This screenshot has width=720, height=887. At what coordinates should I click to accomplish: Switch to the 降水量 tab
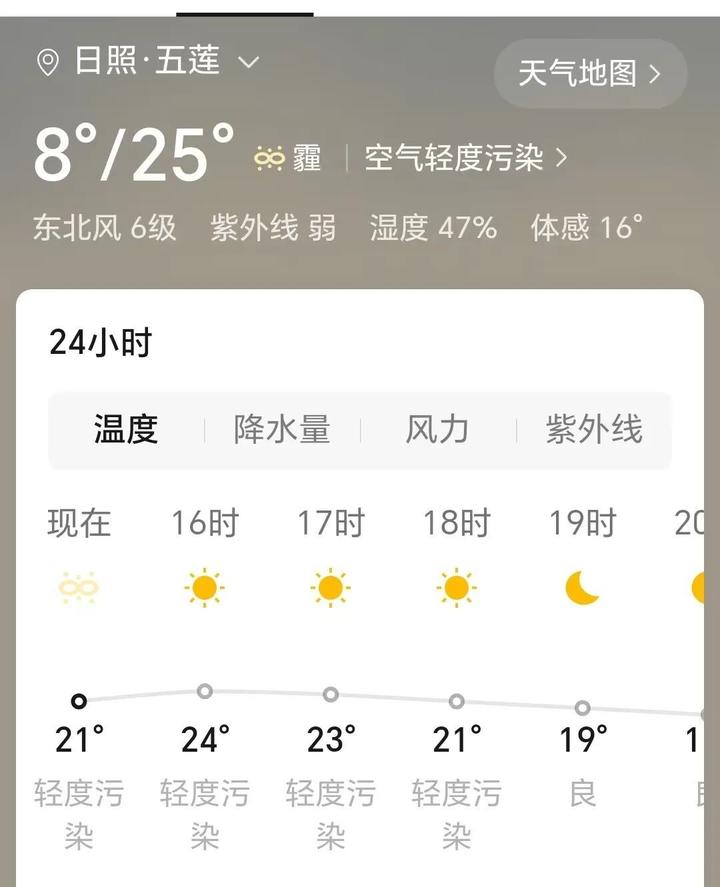point(282,430)
